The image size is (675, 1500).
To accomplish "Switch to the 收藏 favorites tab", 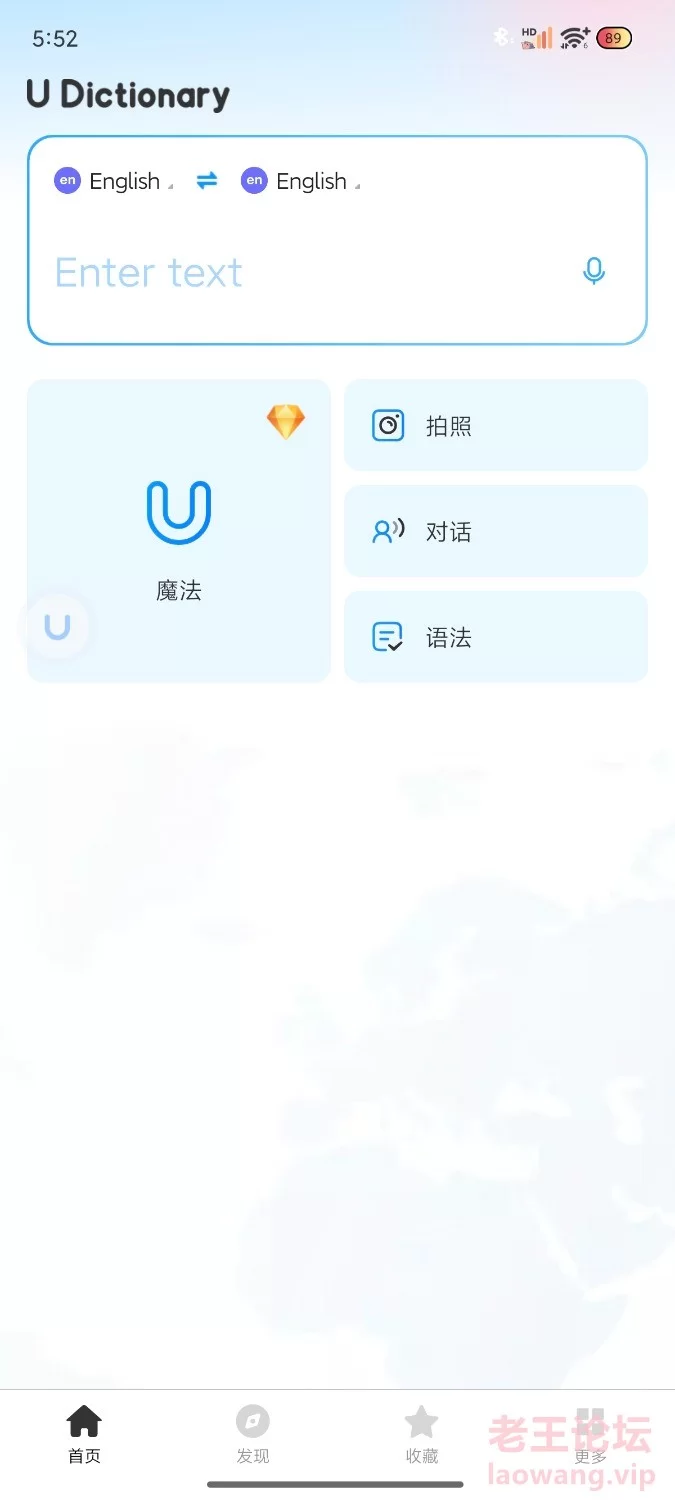I will pyautogui.click(x=422, y=1435).
